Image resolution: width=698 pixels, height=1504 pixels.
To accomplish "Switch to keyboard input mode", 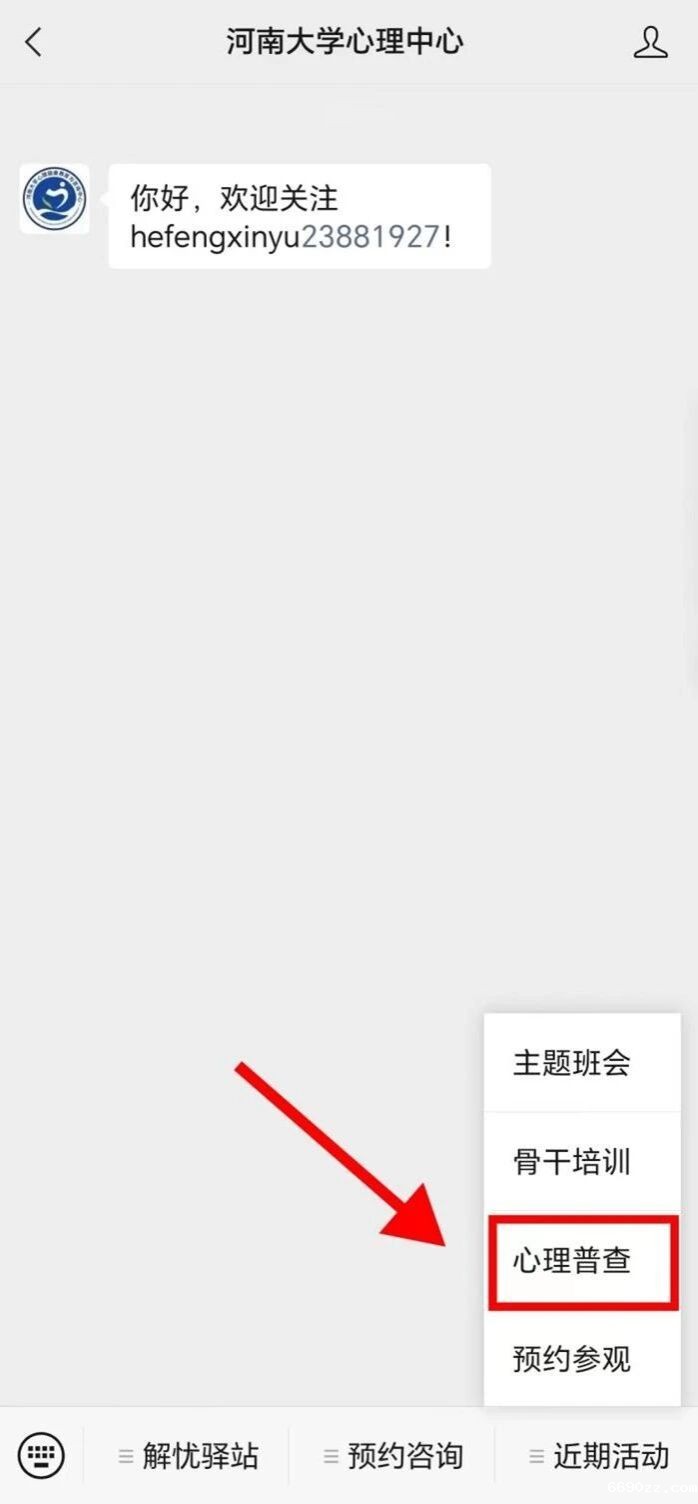I will [x=41, y=1455].
